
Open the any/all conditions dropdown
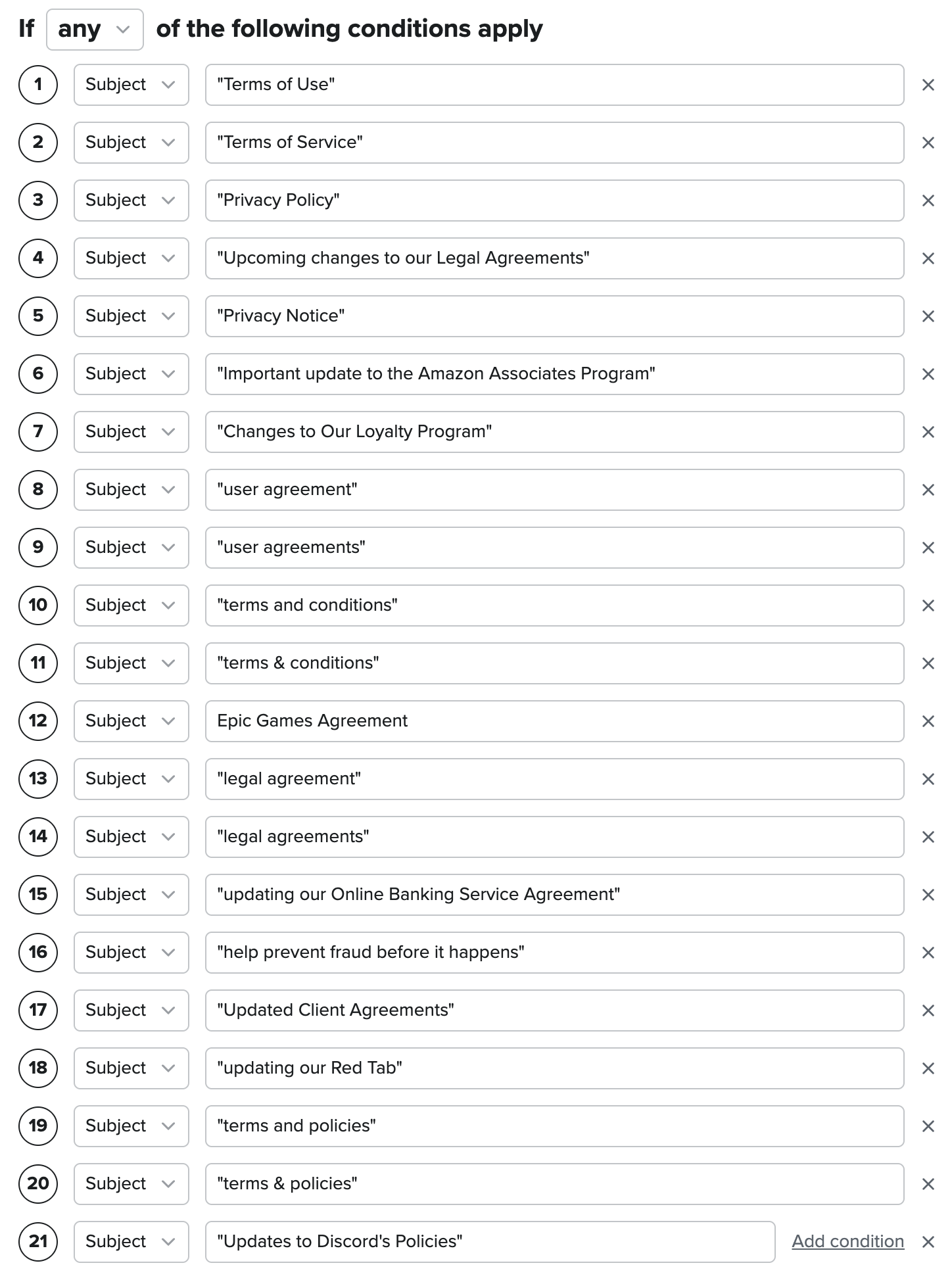coord(95,30)
